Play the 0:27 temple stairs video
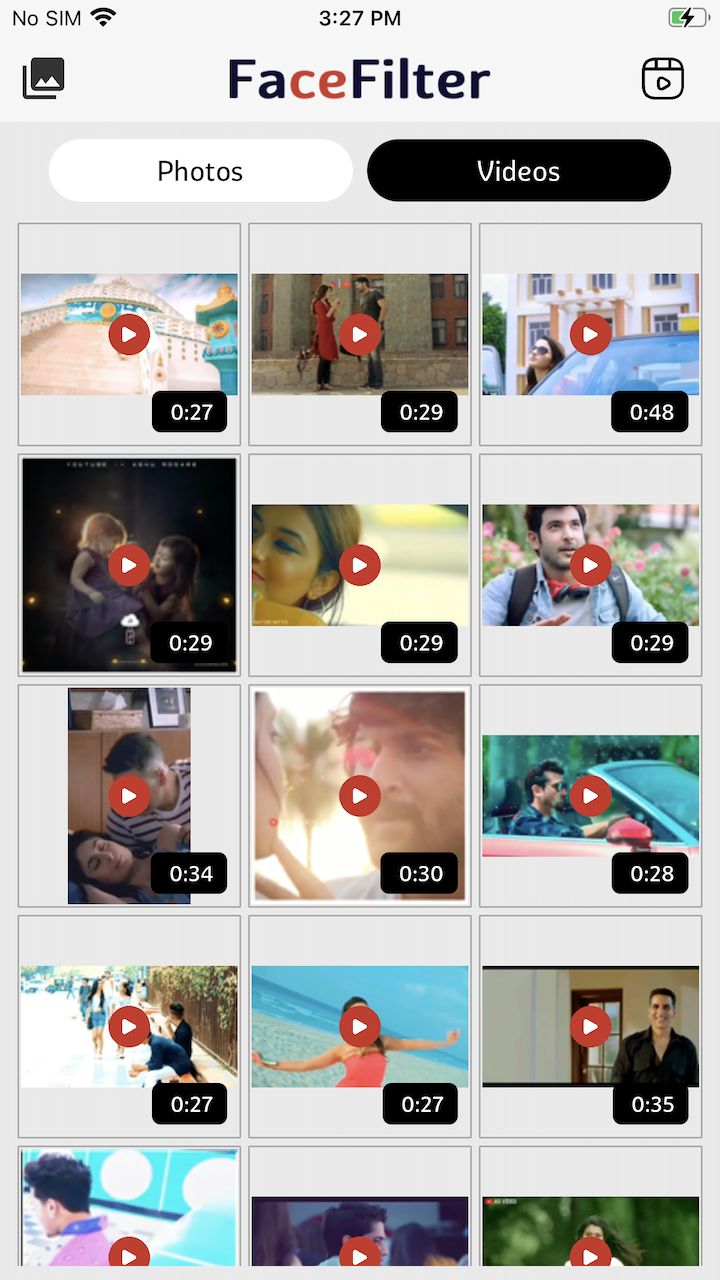Image resolution: width=720 pixels, height=1280 pixels. 129,334
